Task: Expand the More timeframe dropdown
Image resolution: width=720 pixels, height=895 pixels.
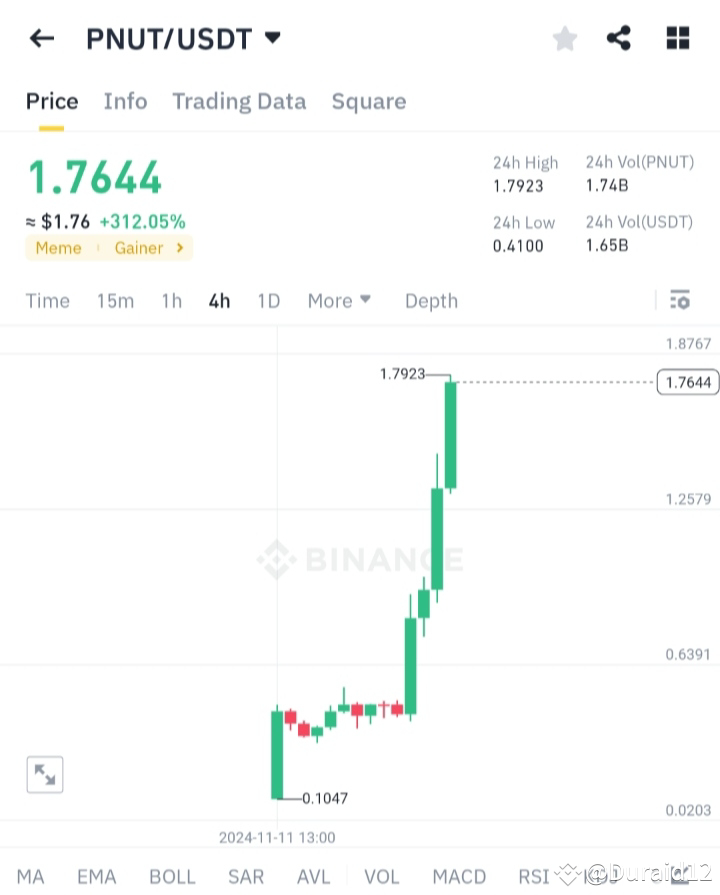Action: (339, 300)
